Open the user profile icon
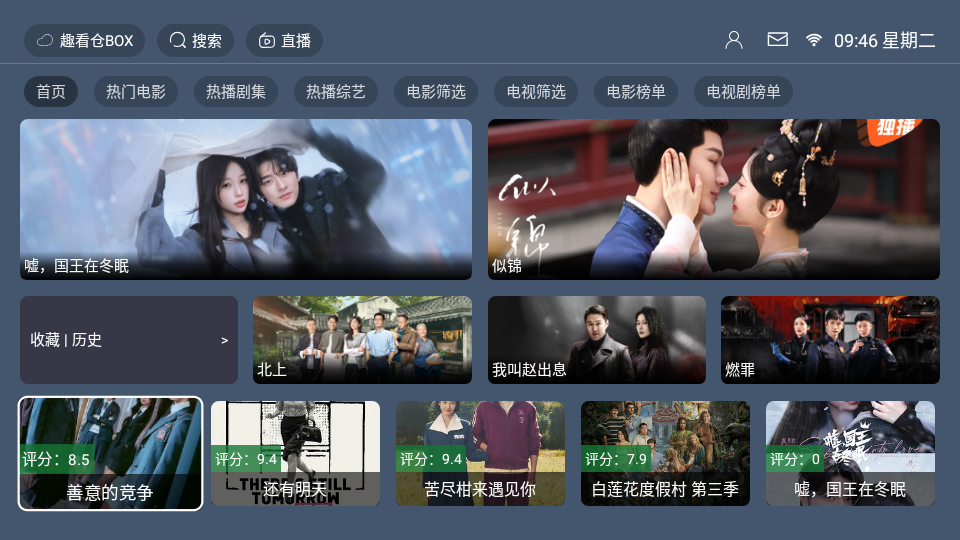 click(734, 40)
